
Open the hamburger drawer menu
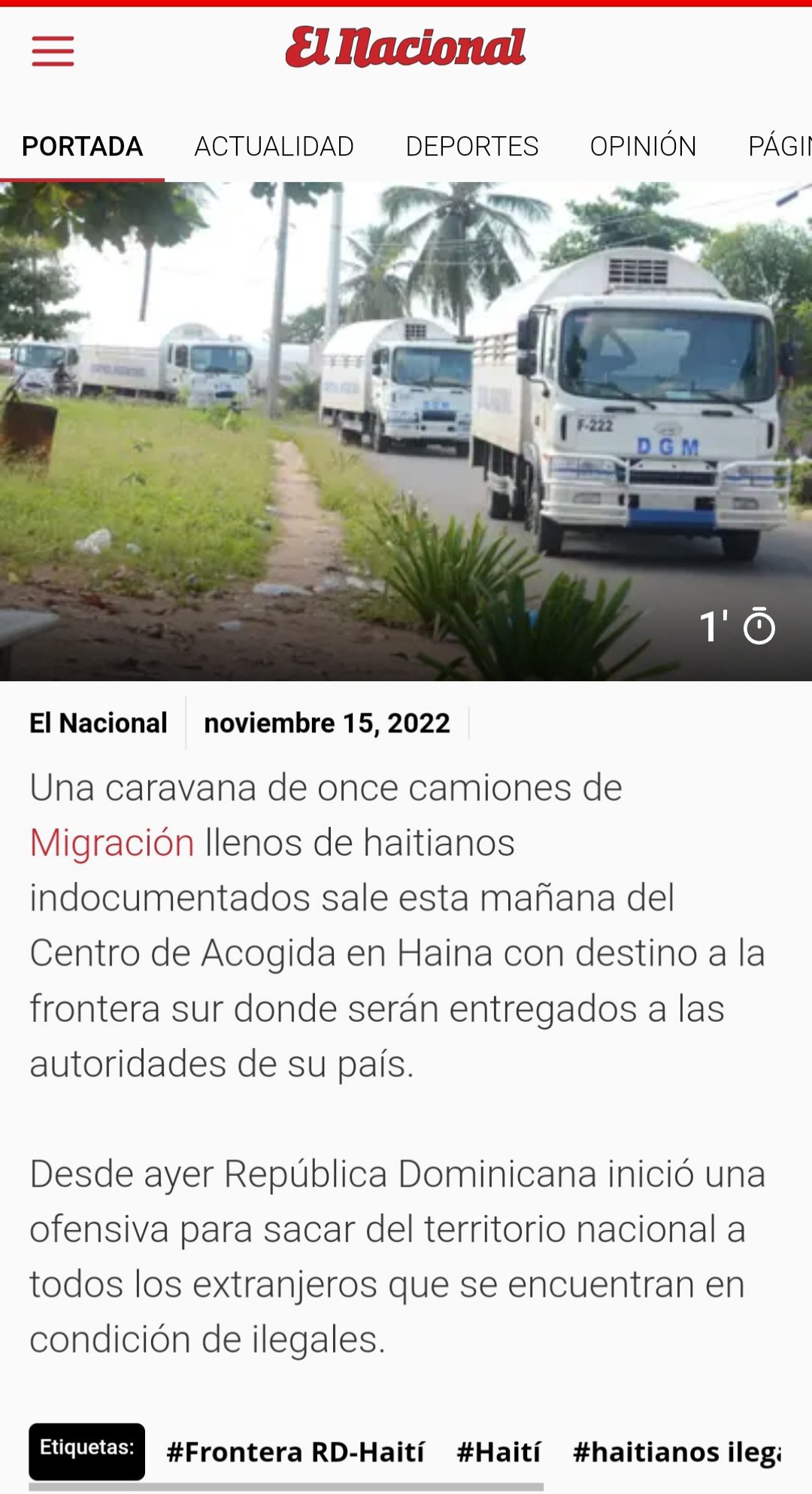[53, 51]
